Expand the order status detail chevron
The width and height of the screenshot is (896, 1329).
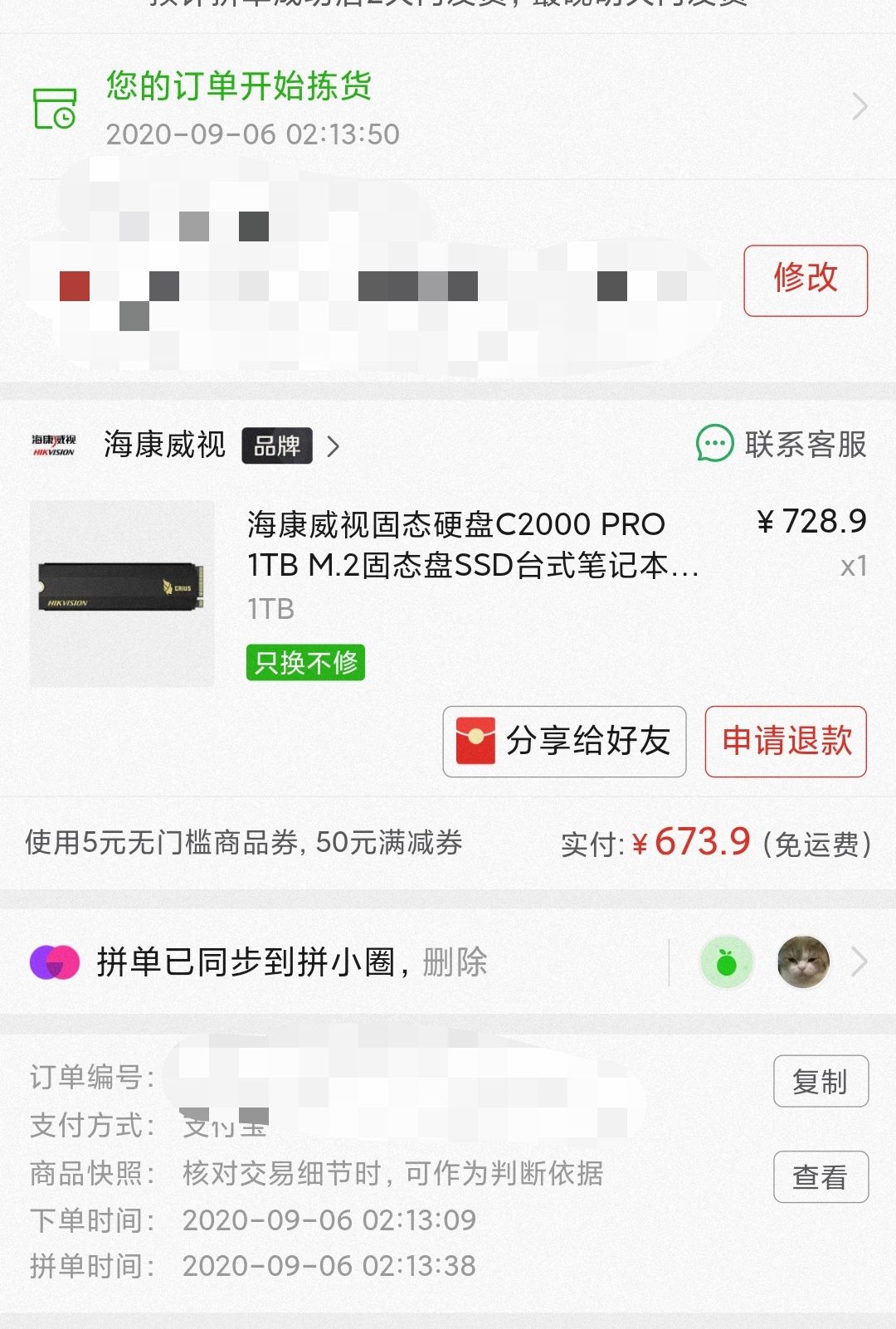859,107
